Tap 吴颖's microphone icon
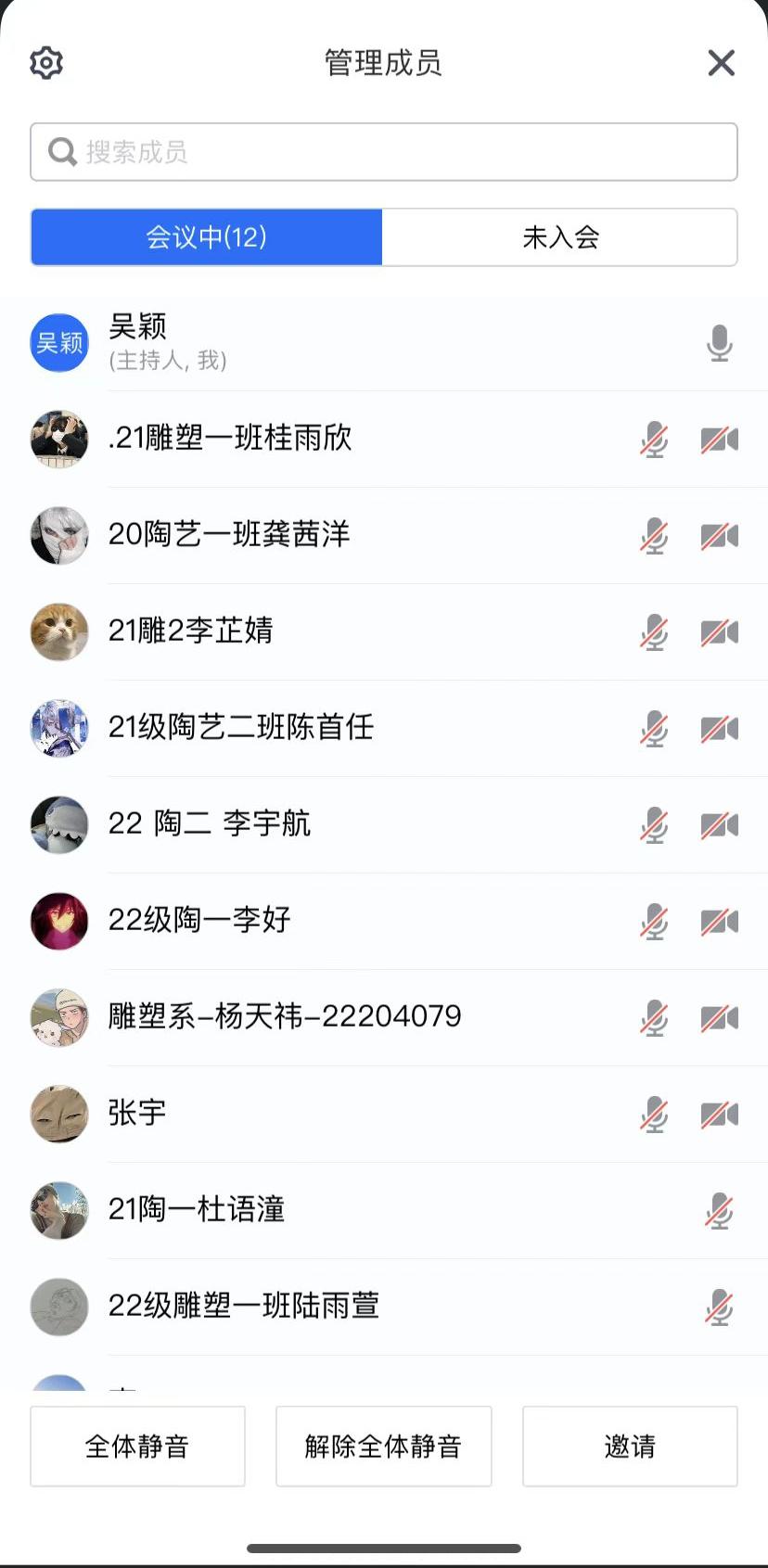The height and width of the screenshot is (1568, 768). [719, 343]
